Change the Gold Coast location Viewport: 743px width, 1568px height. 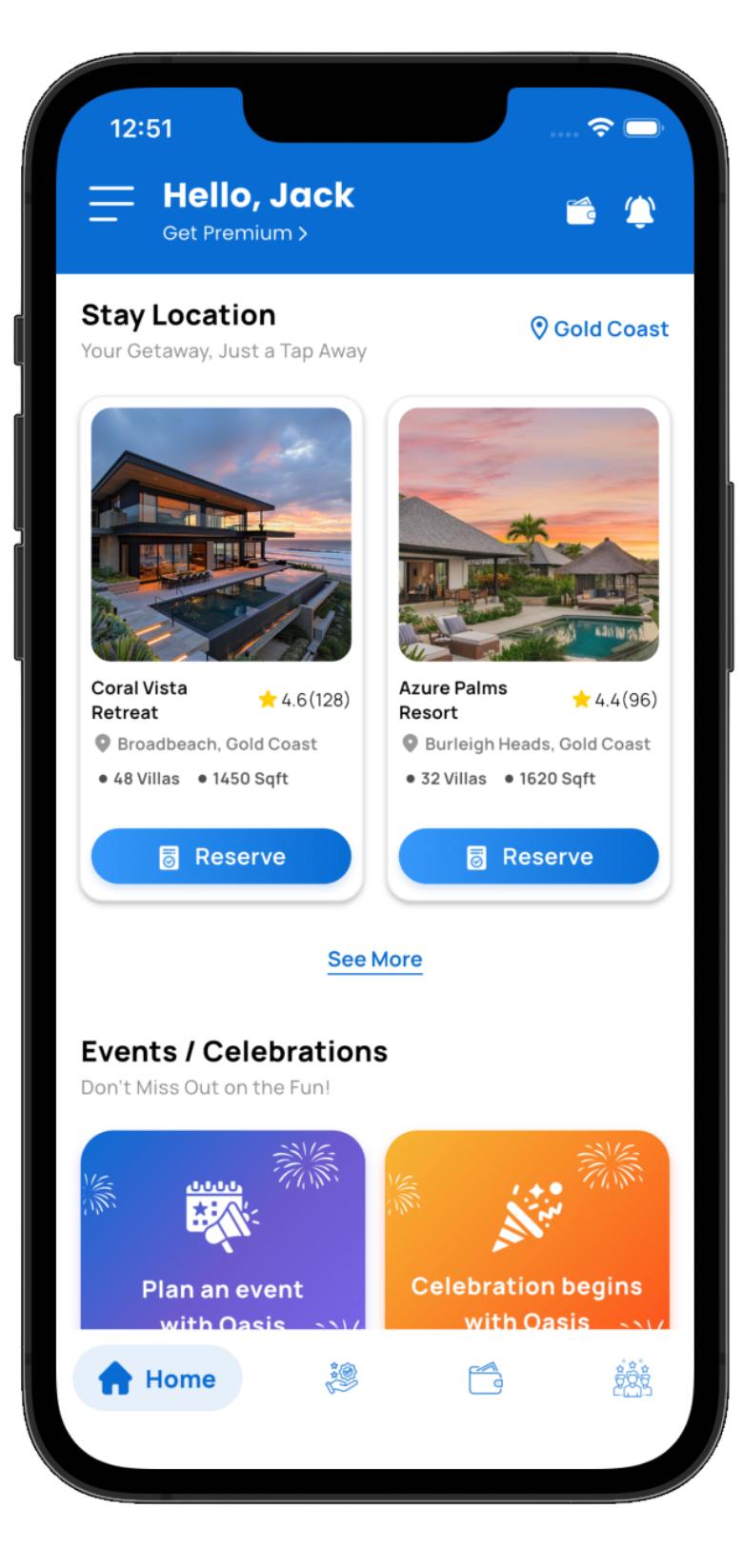[x=600, y=329]
